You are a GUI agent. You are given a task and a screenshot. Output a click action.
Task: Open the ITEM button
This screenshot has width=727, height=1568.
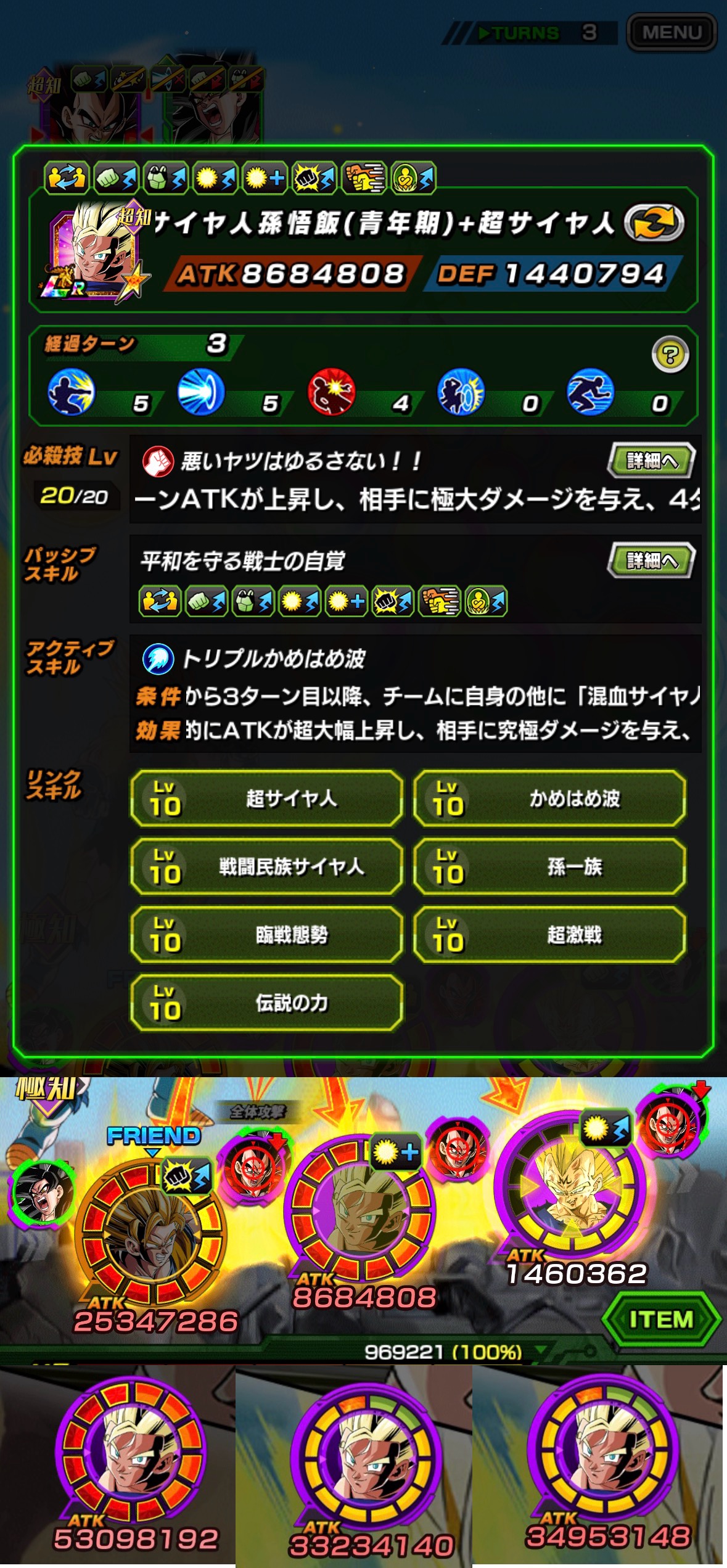(660, 1320)
